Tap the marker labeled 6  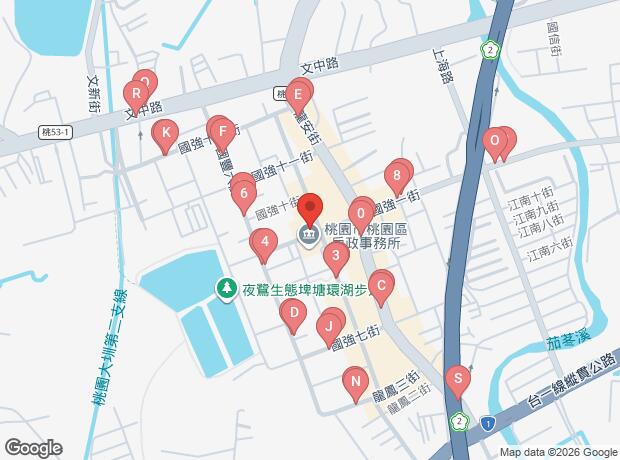244,195
